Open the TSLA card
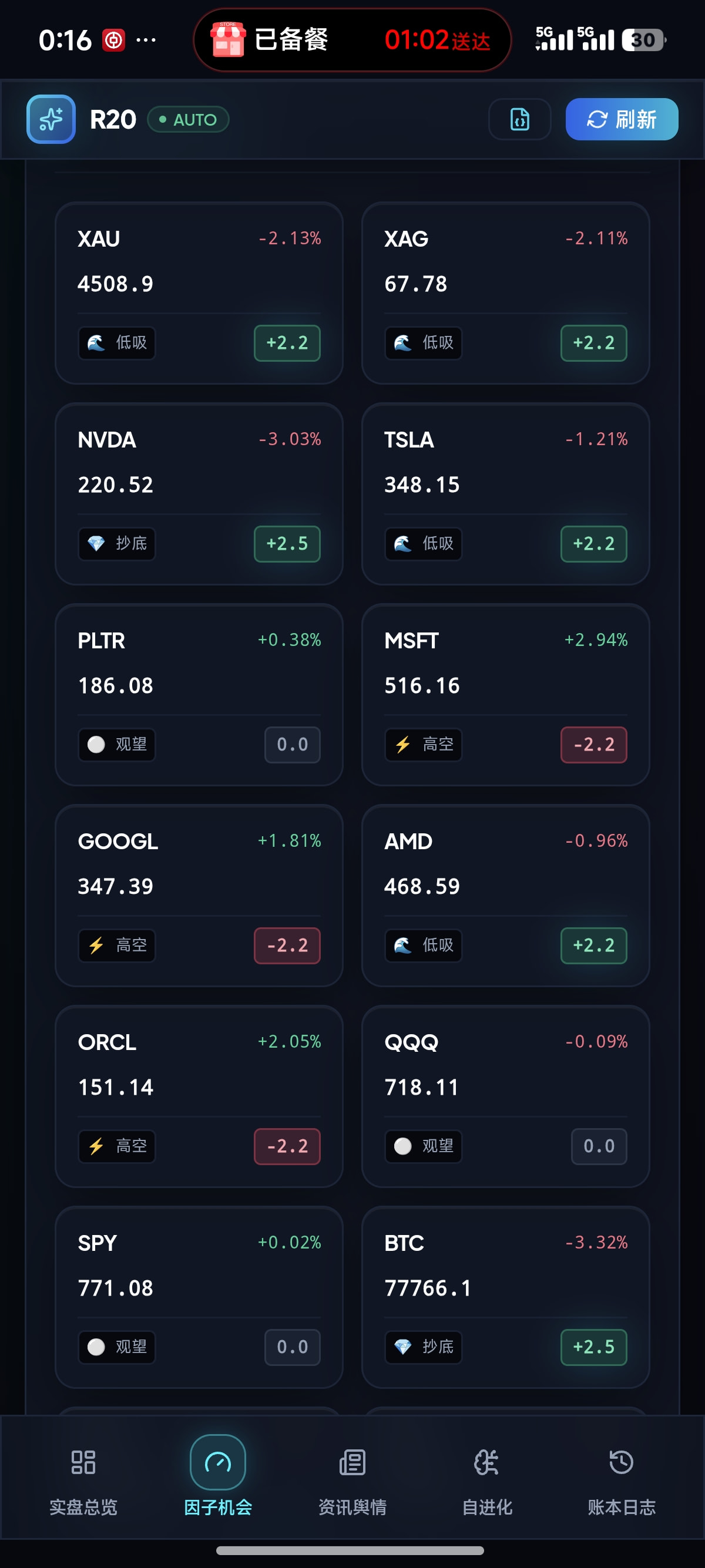 (x=506, y=494)
